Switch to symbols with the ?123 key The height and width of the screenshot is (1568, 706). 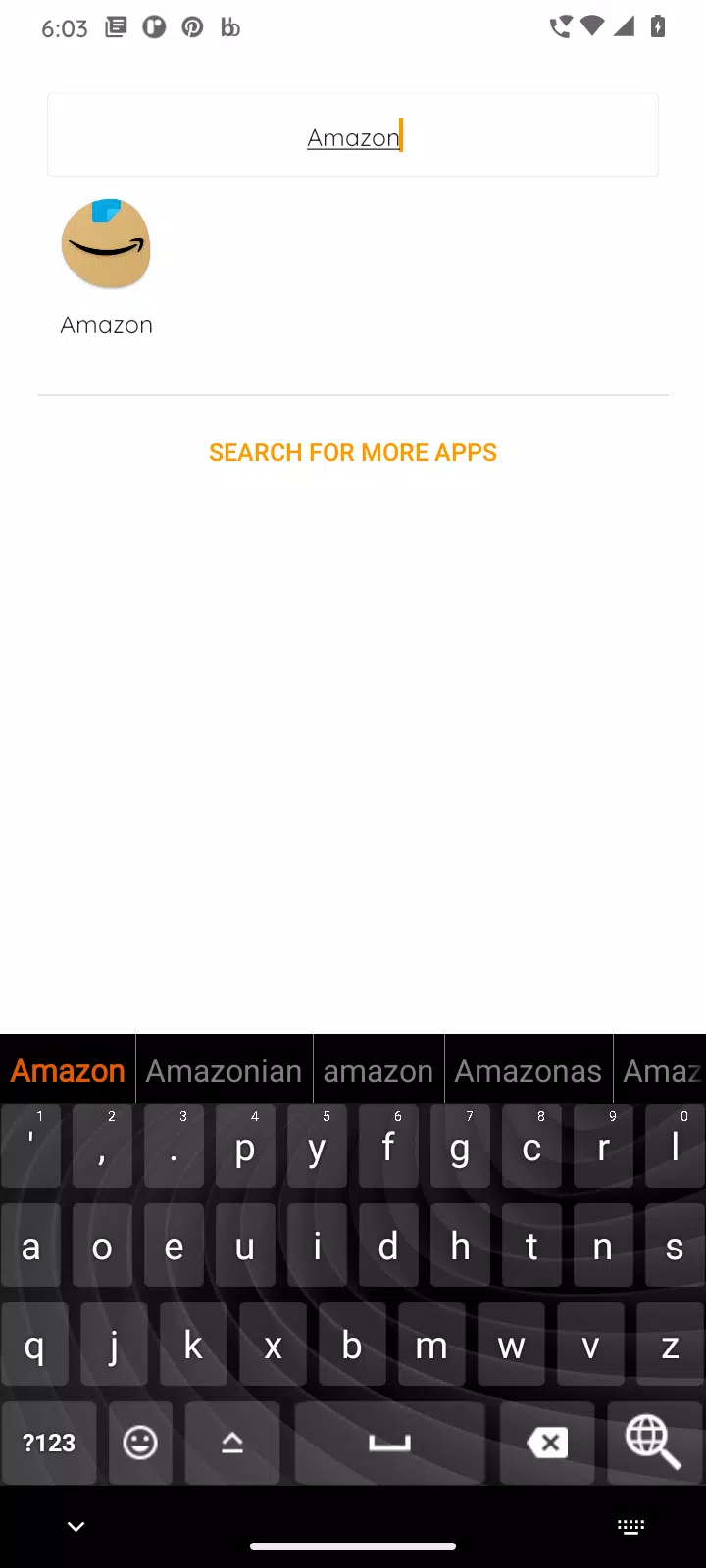pyautogui.click(x=49, y=1443)
